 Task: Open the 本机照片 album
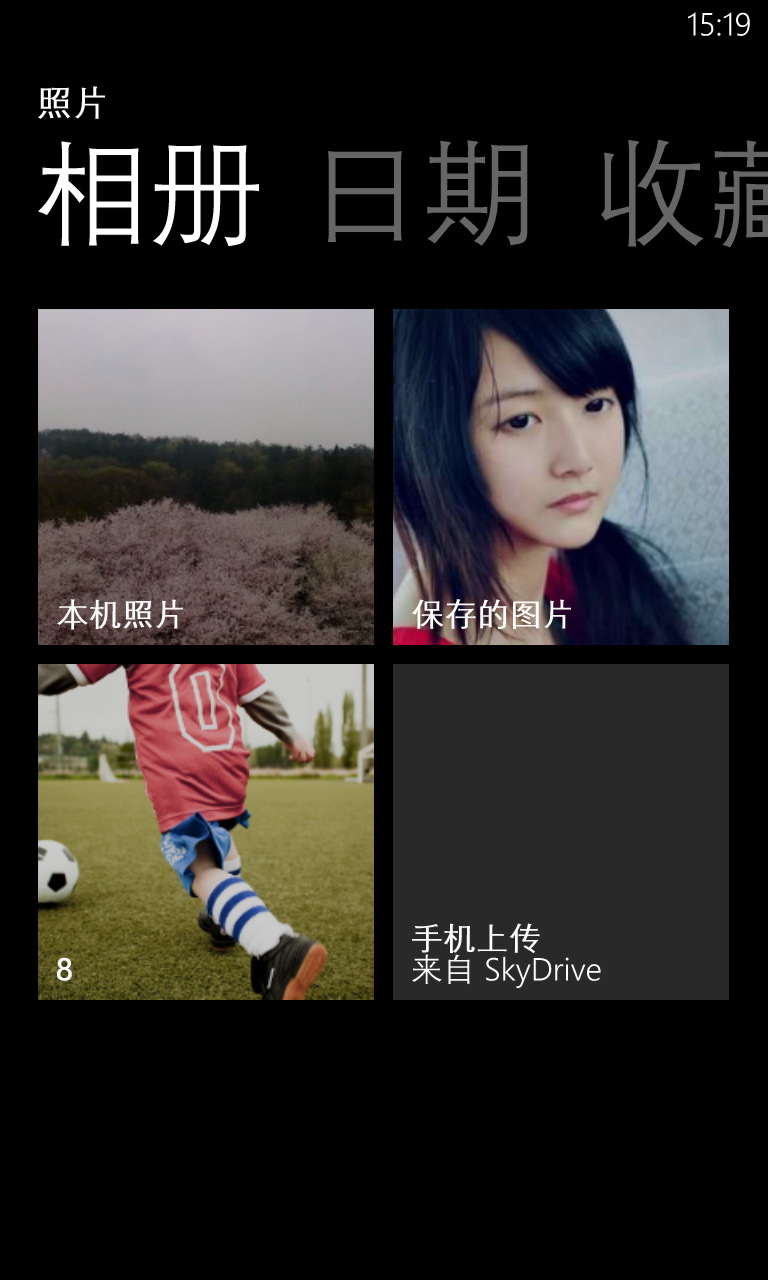point(206,477)
